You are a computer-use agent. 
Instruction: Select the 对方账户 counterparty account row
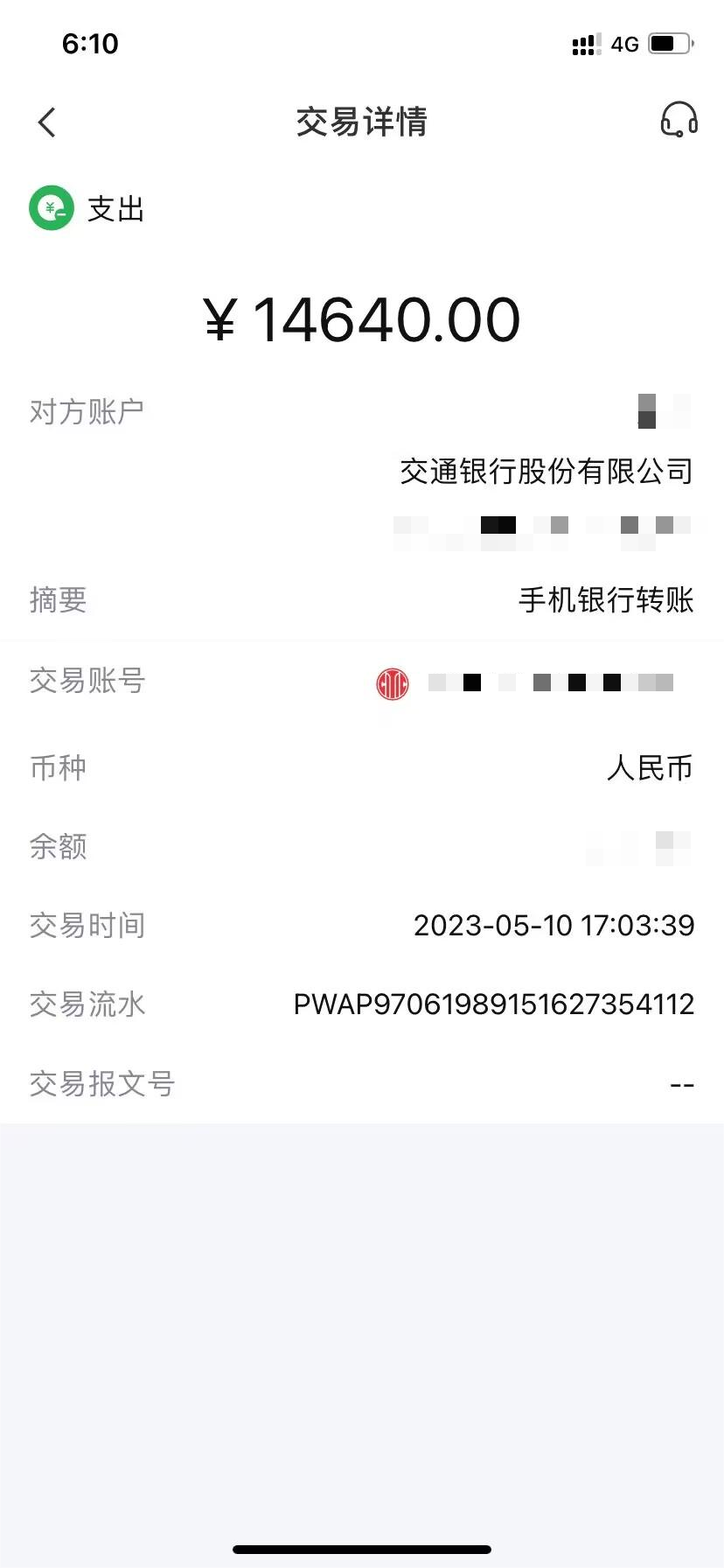87,411
